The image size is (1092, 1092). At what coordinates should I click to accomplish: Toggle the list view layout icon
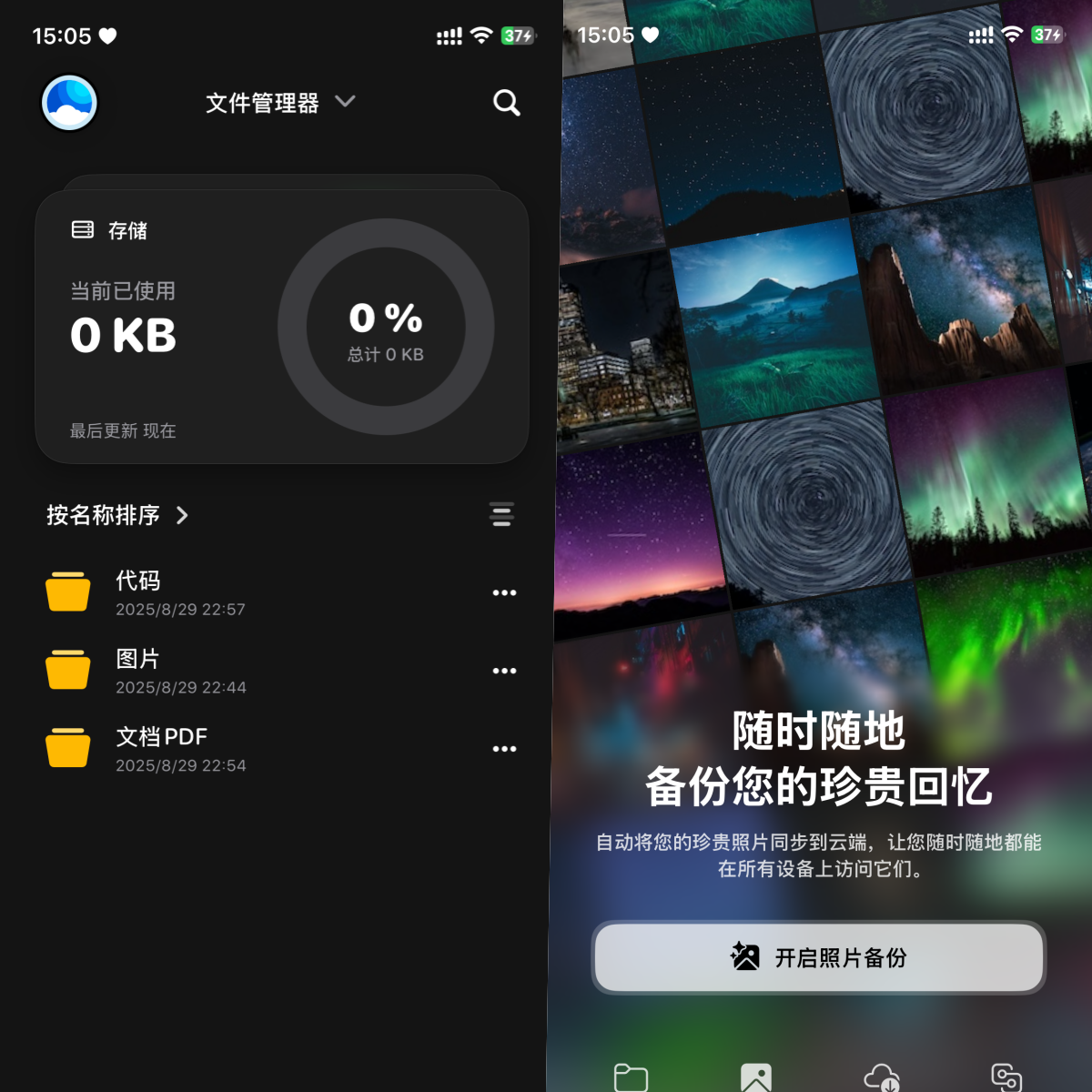coord(501,515)
